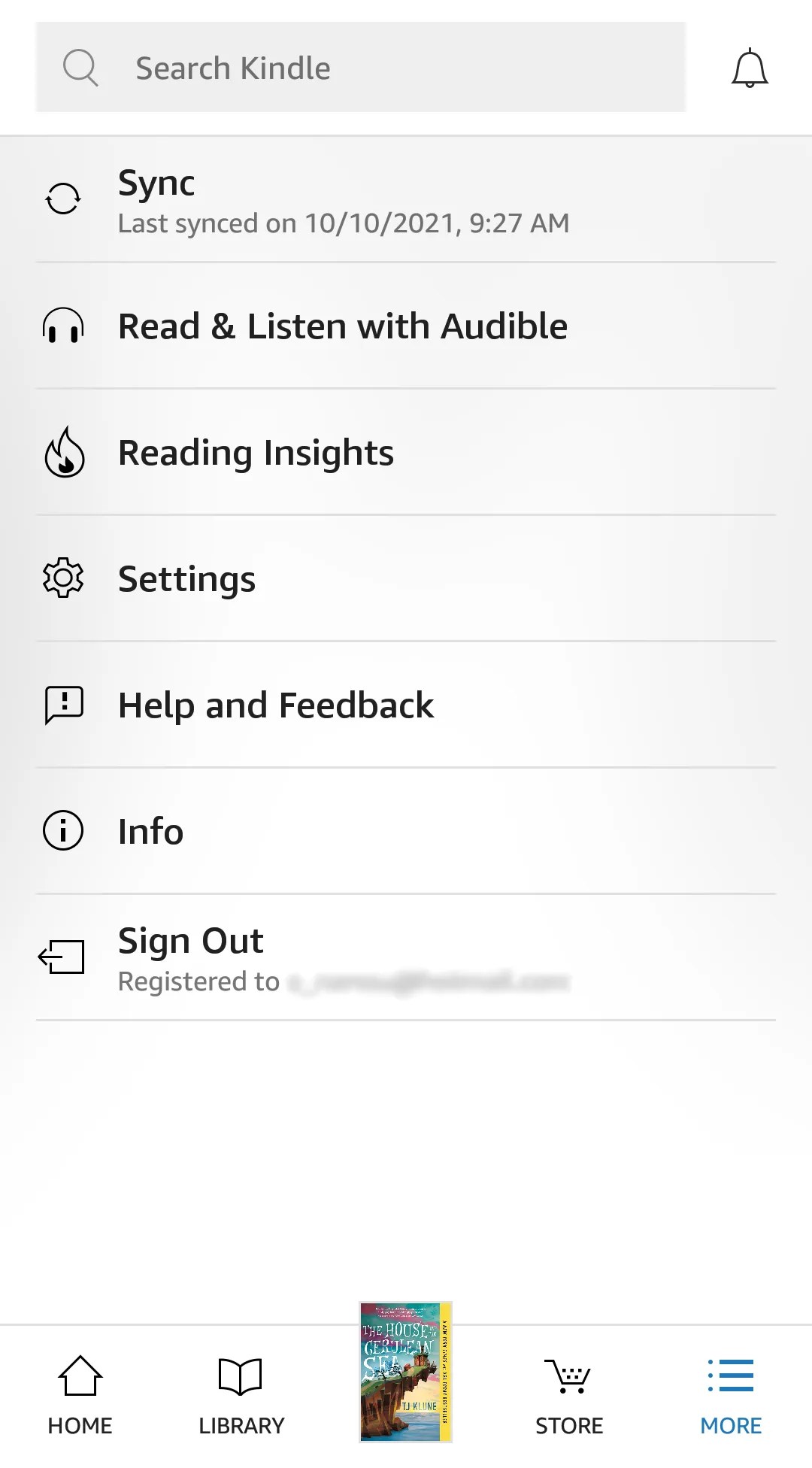Resume the House in the Cerulean Sea book
Screen dimensions: 812x1468
(406, 1372)
